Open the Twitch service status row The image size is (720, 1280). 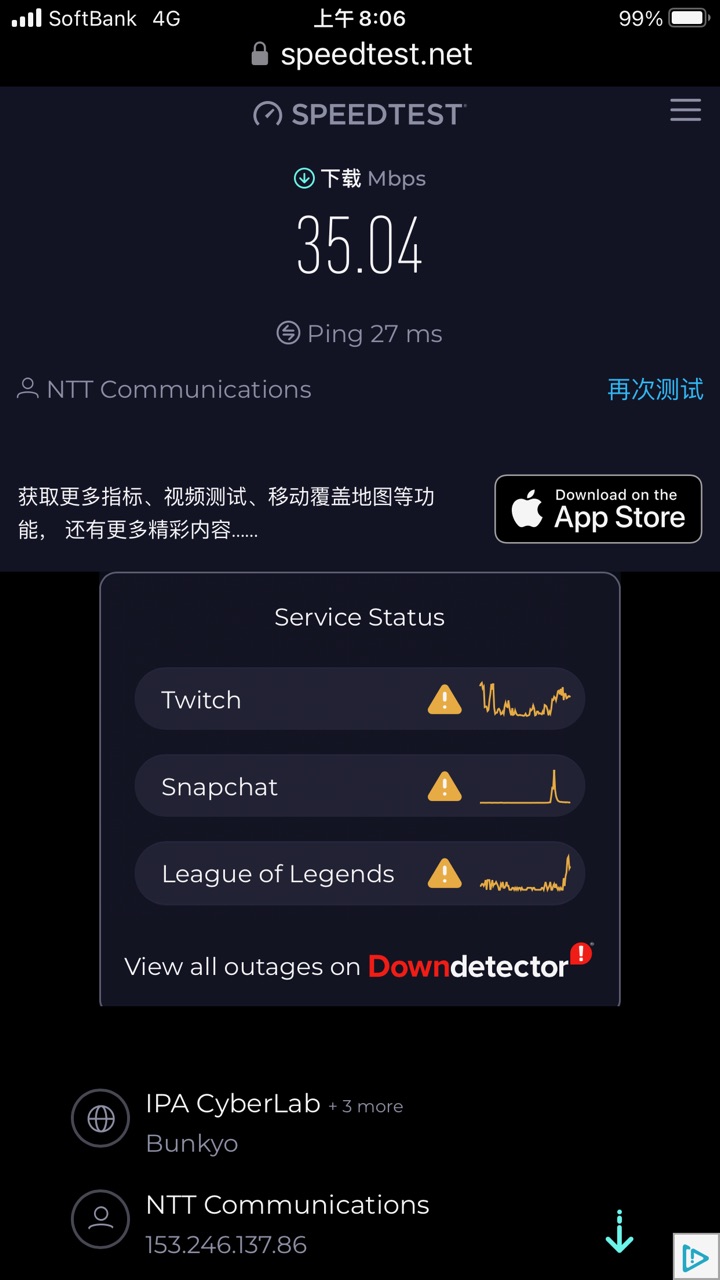359,699
